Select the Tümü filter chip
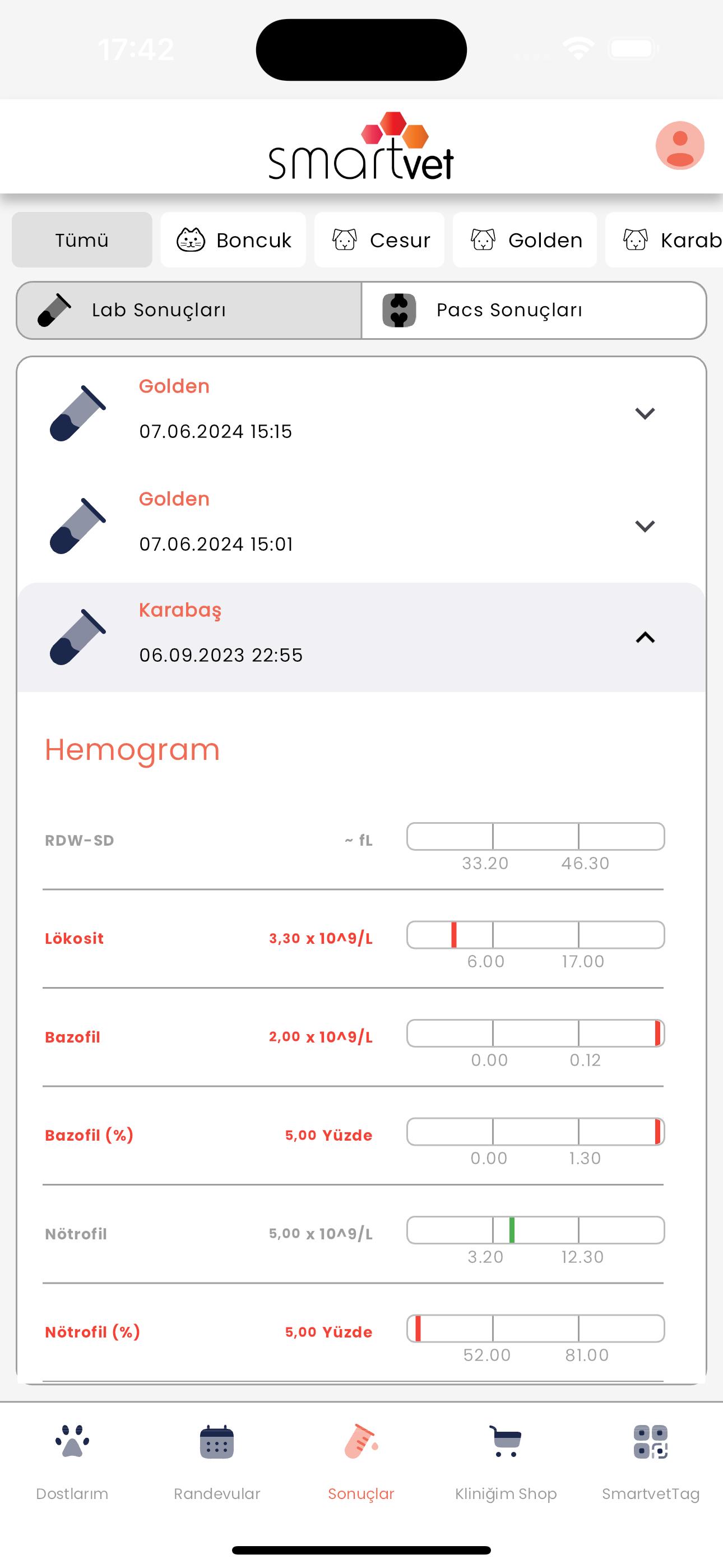This screenshot has width=723, height=1568. pos(82,240)
